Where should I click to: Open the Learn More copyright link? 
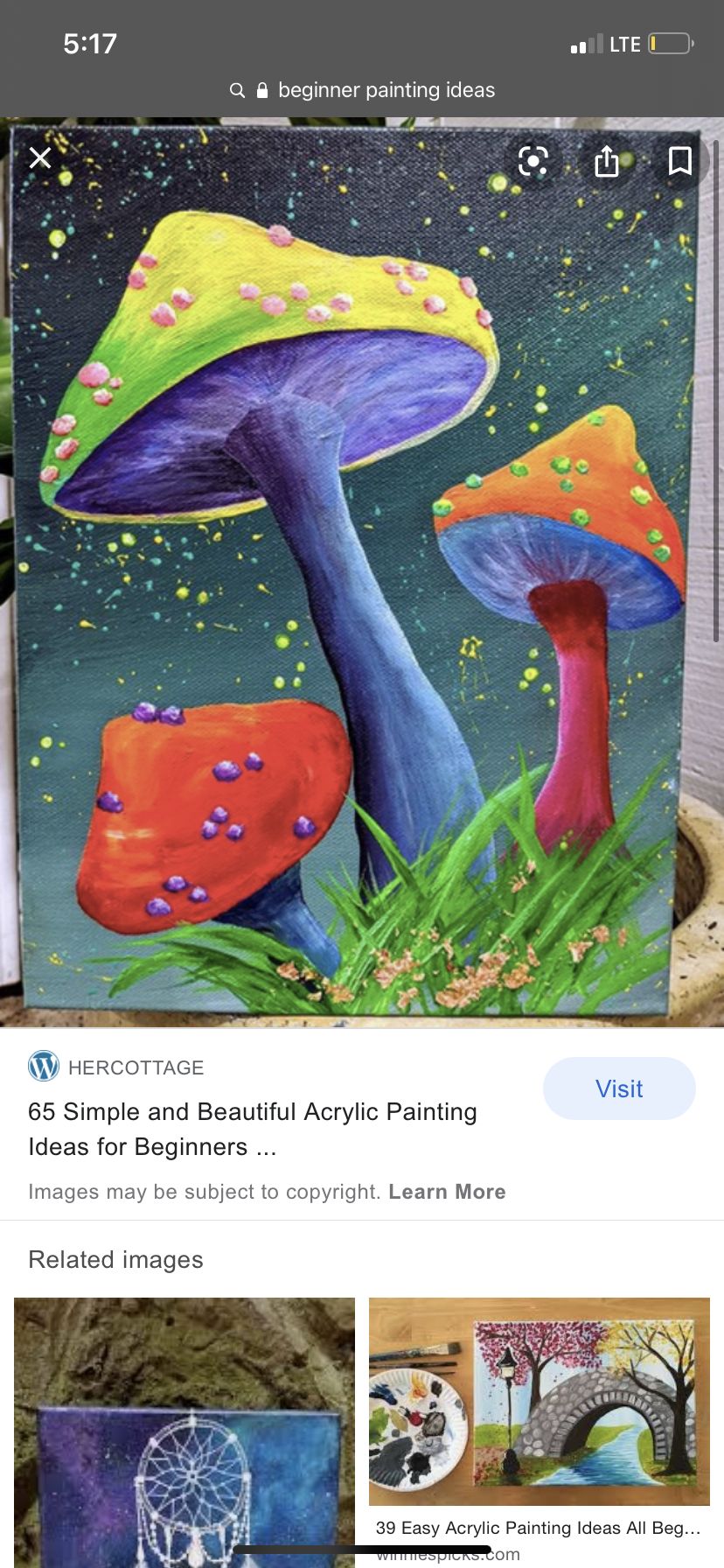[x=447, y=1192]
